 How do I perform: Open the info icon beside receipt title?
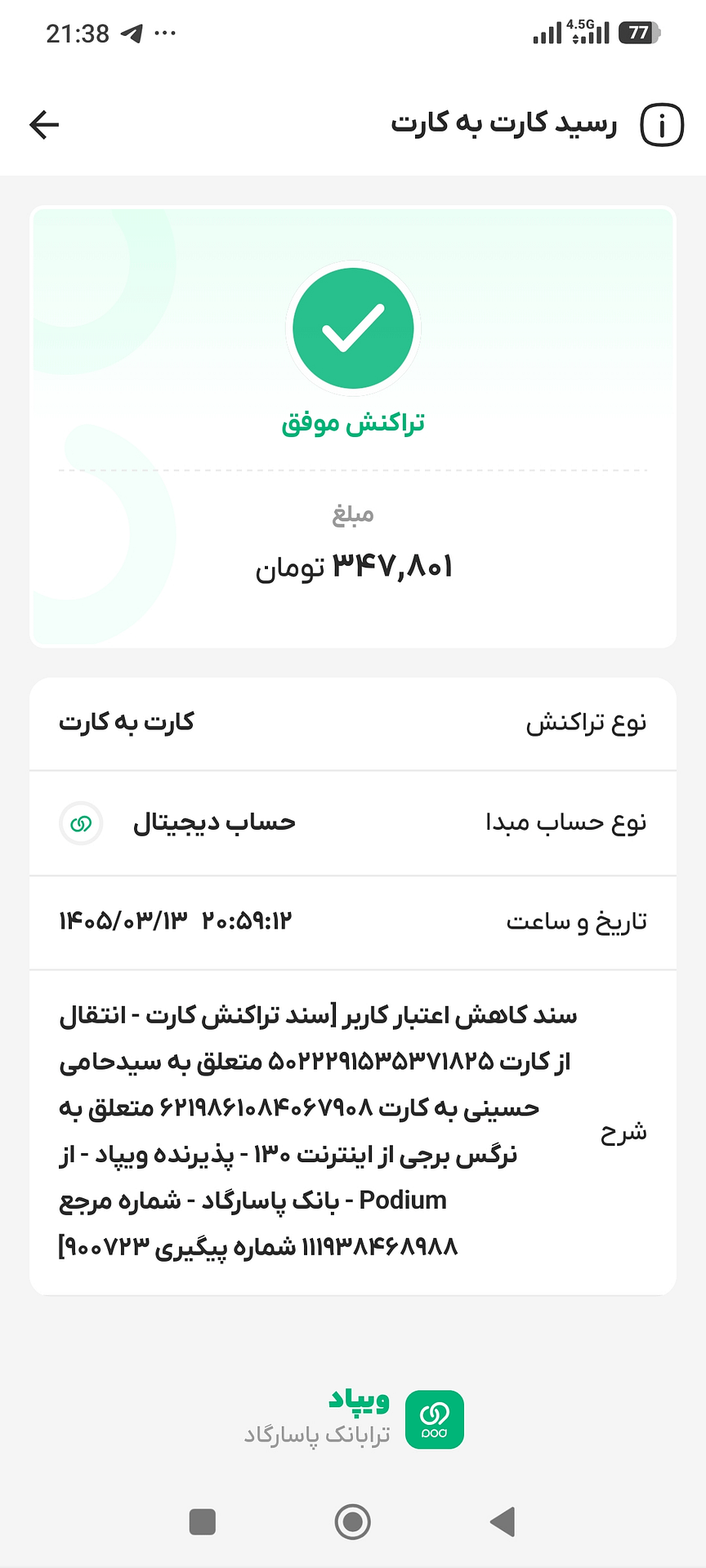[662, 125]
